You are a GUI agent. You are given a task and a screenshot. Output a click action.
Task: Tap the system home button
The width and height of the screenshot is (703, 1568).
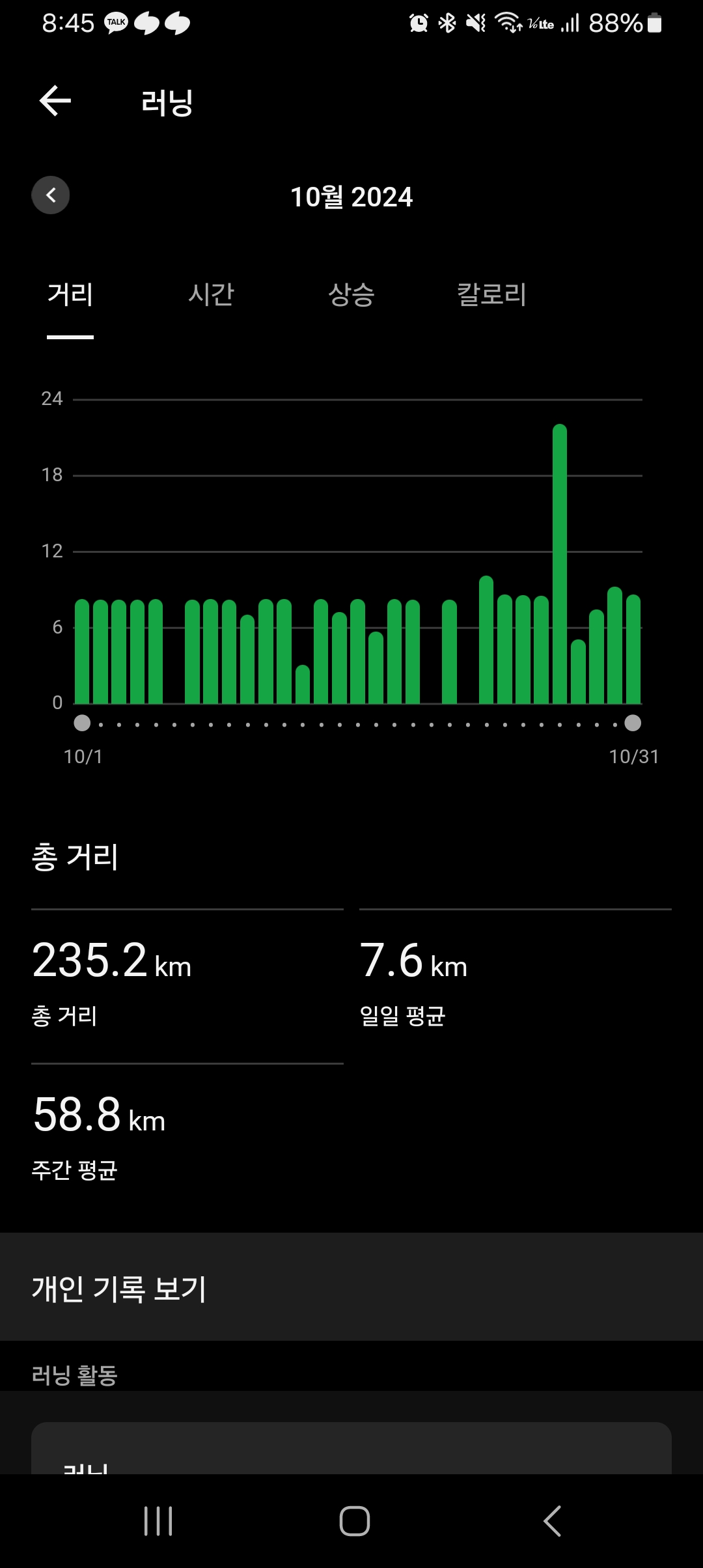[x=354, y=1521]
